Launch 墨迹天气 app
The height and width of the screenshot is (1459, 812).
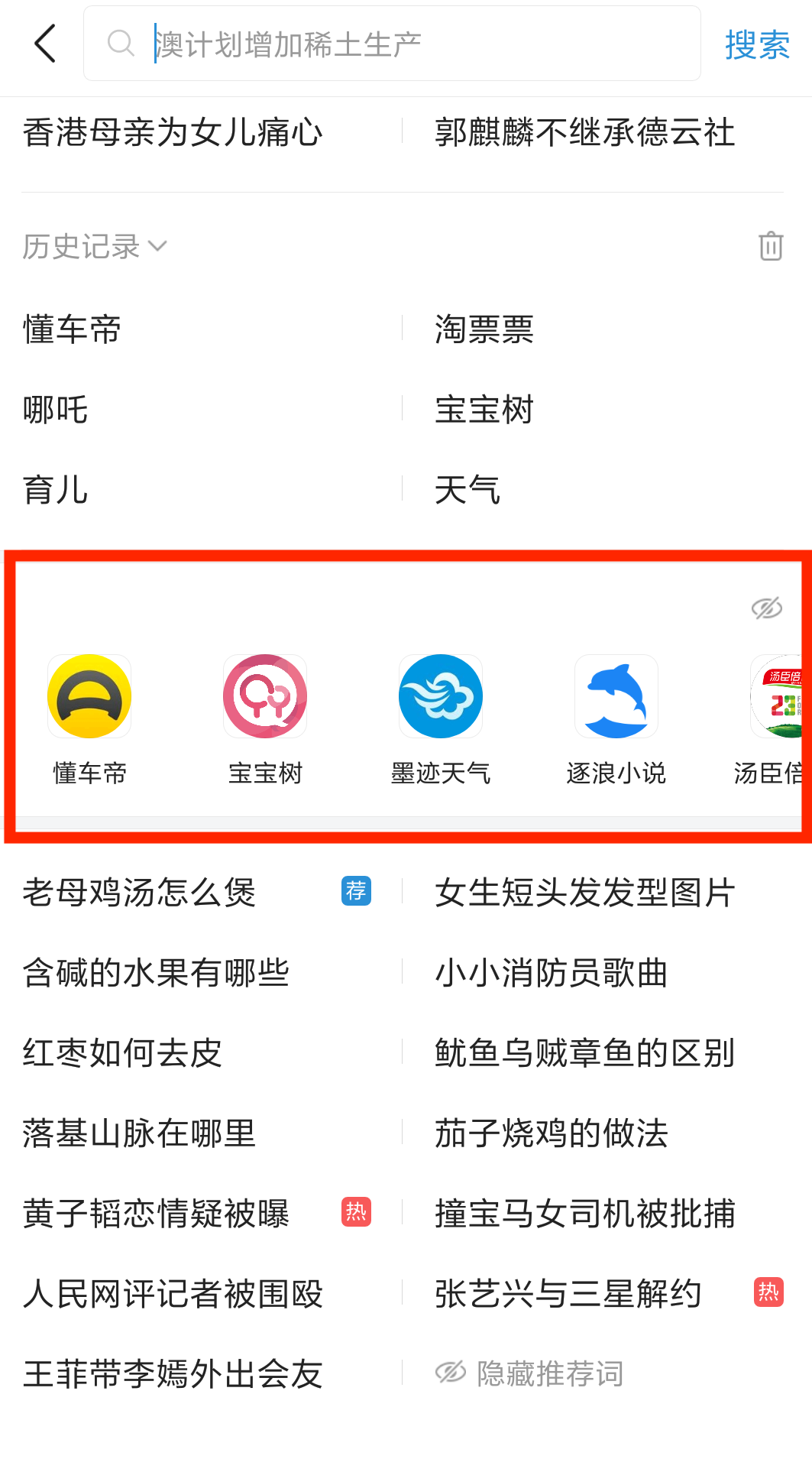point(441,697)
